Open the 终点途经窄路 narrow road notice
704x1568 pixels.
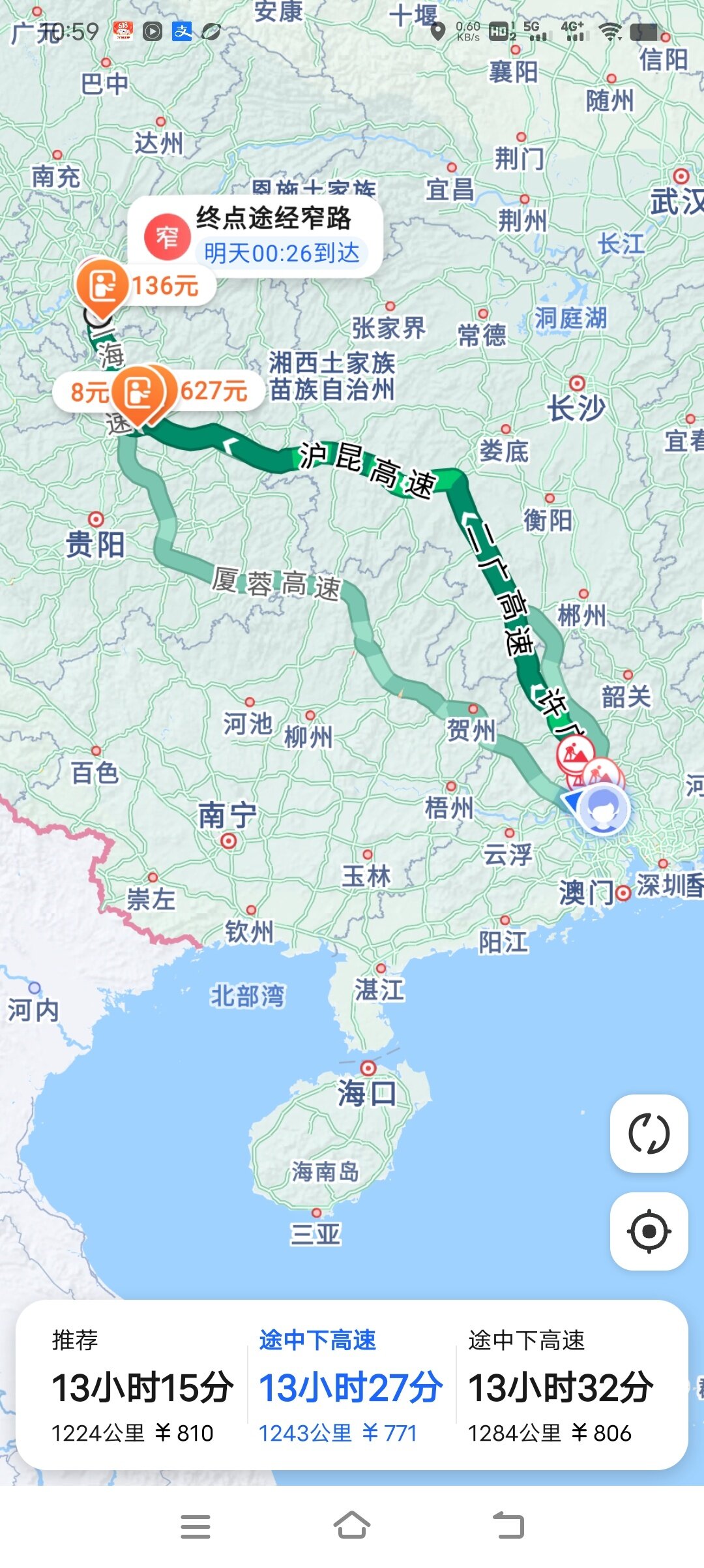(254, 236)
